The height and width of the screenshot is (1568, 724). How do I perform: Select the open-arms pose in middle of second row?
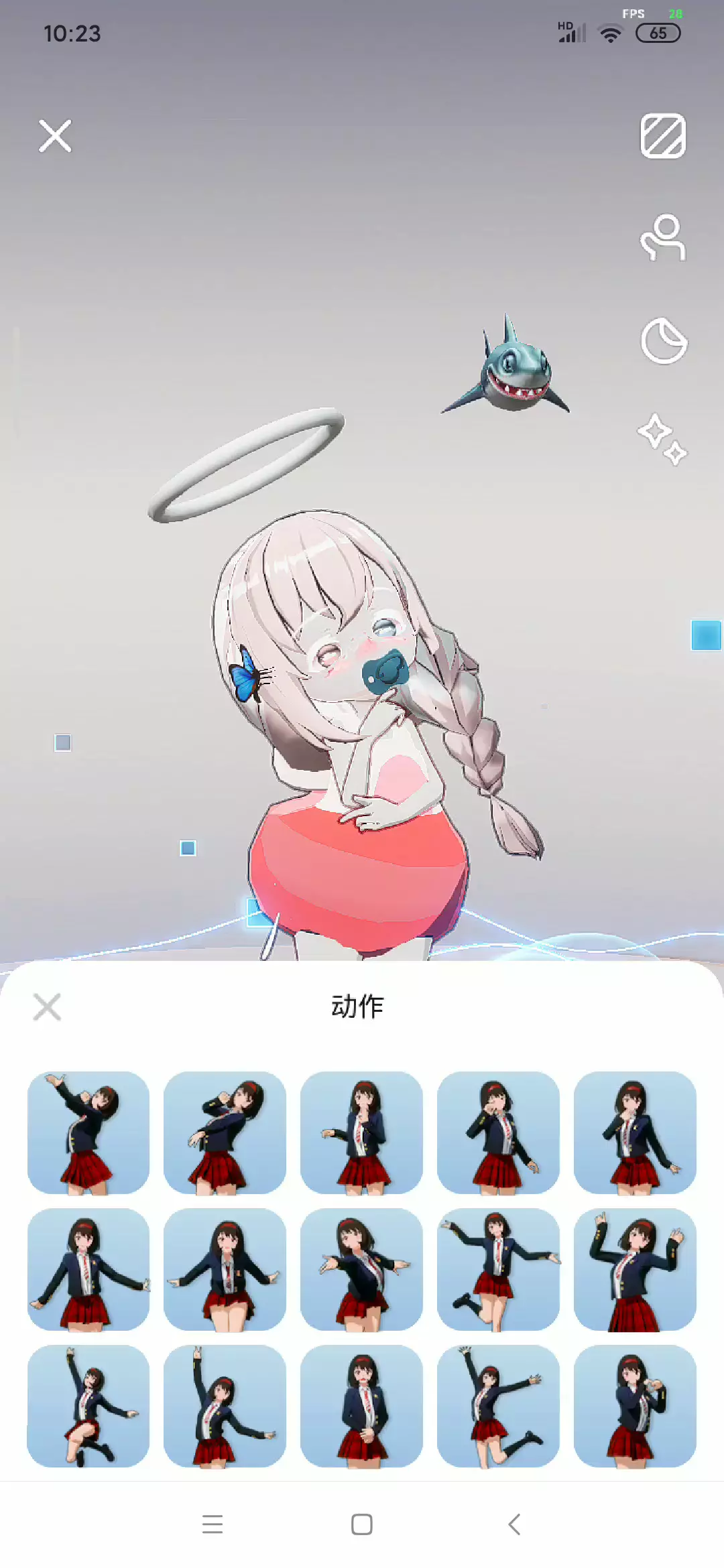[361, 1269]
